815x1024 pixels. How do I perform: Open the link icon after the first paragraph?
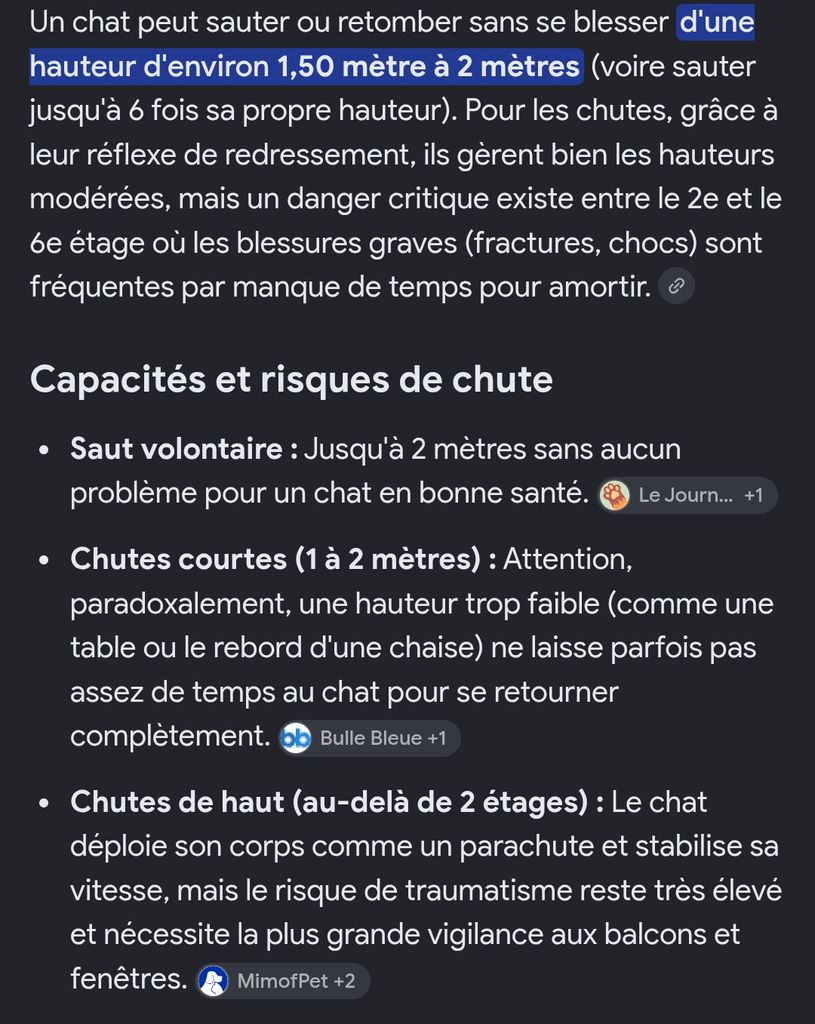tap(676, 287)
